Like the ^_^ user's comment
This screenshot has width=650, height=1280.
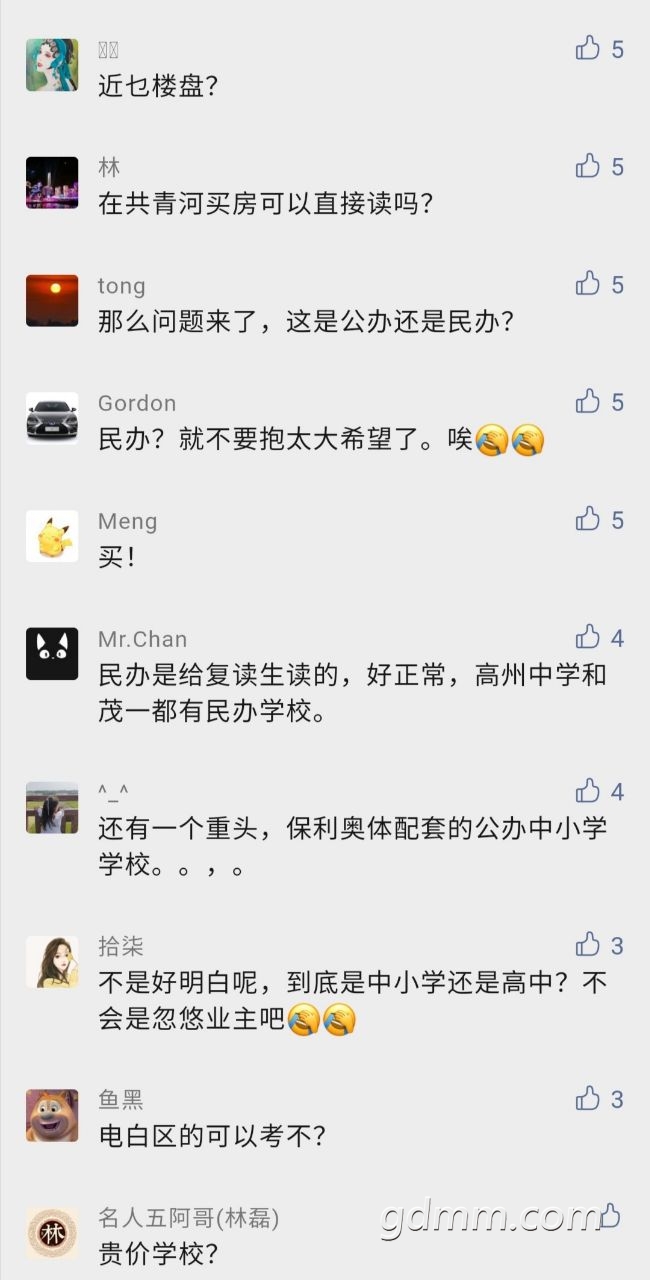(x=588, y=791)
